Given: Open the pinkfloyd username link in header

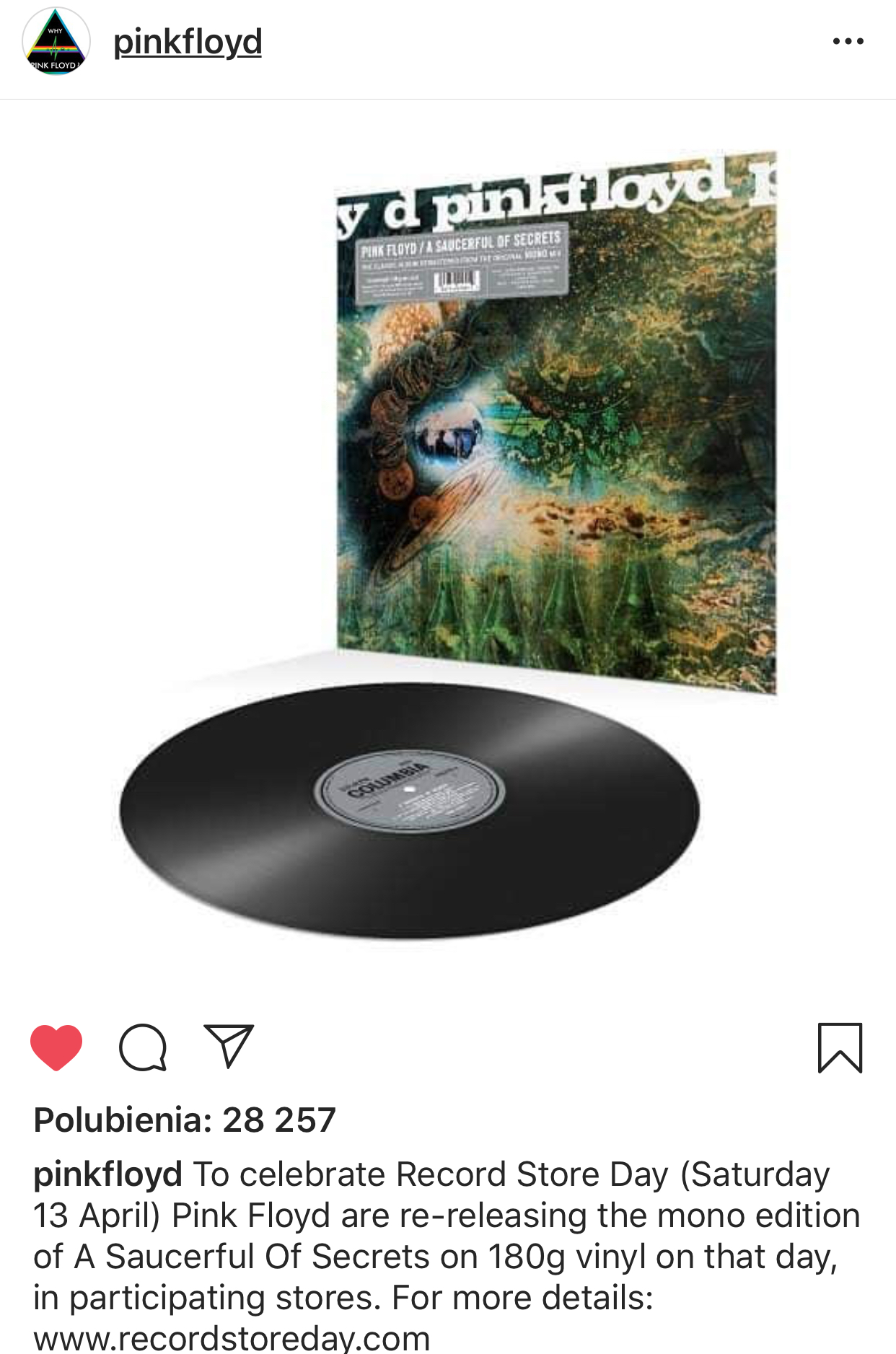Looking at the screenshot, I should 188,42.
